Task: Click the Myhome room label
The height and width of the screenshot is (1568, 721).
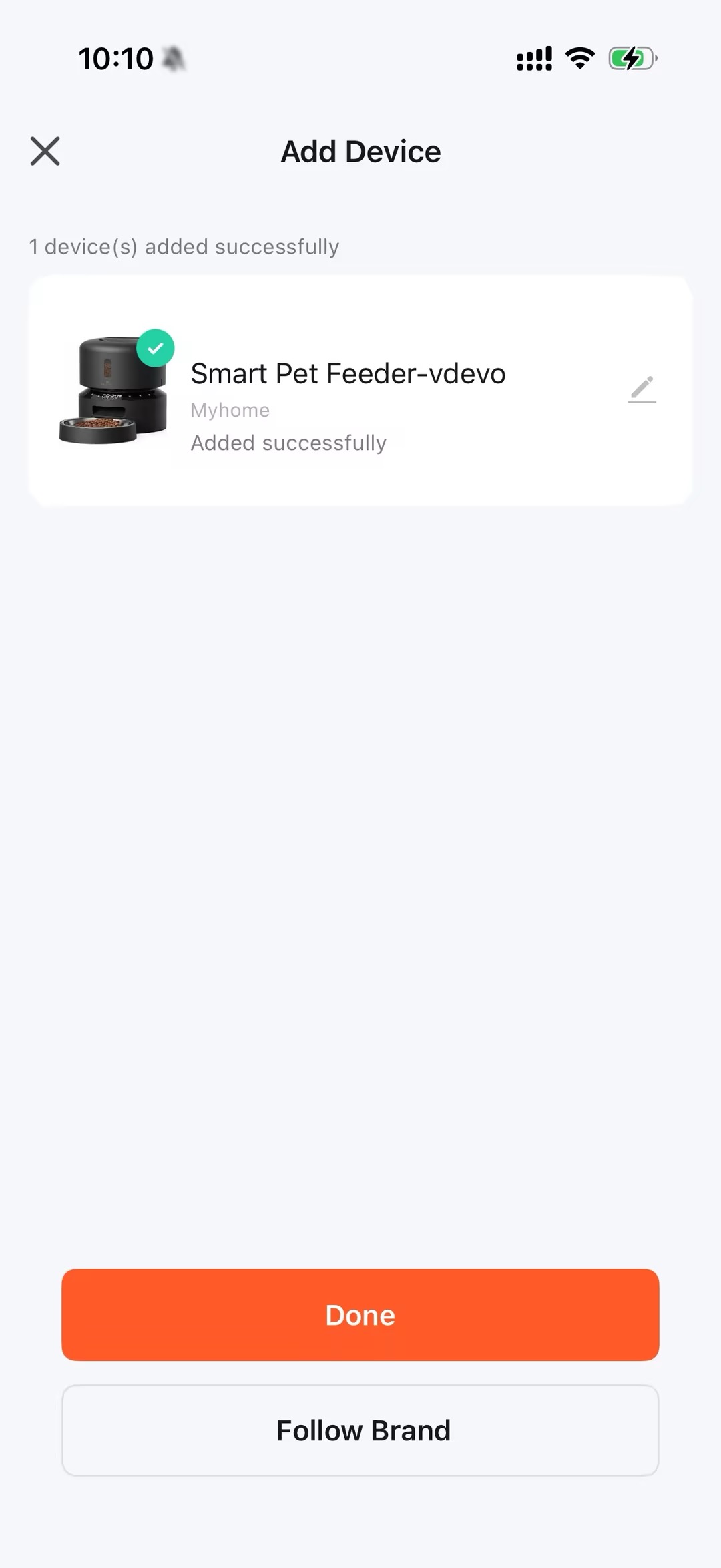Action: coord(230,409)
